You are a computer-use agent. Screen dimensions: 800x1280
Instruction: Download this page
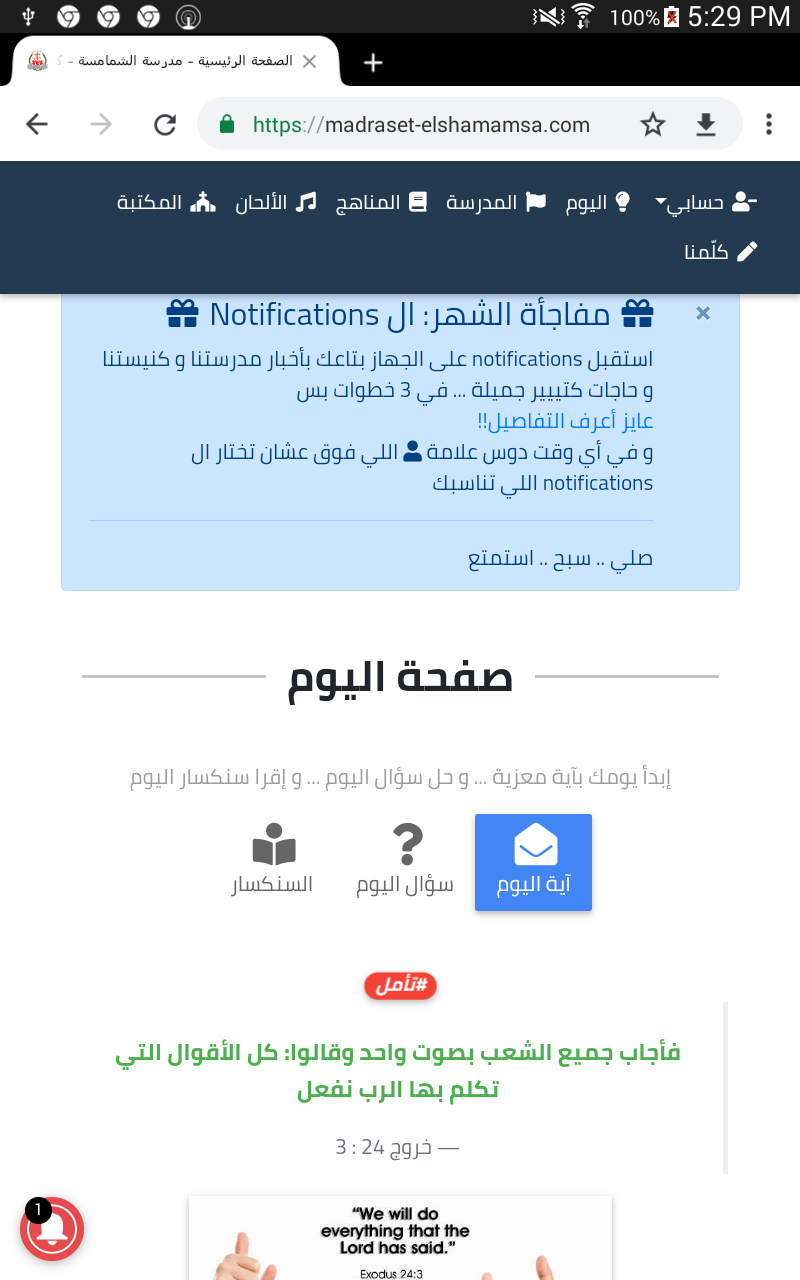click(706, 124)
